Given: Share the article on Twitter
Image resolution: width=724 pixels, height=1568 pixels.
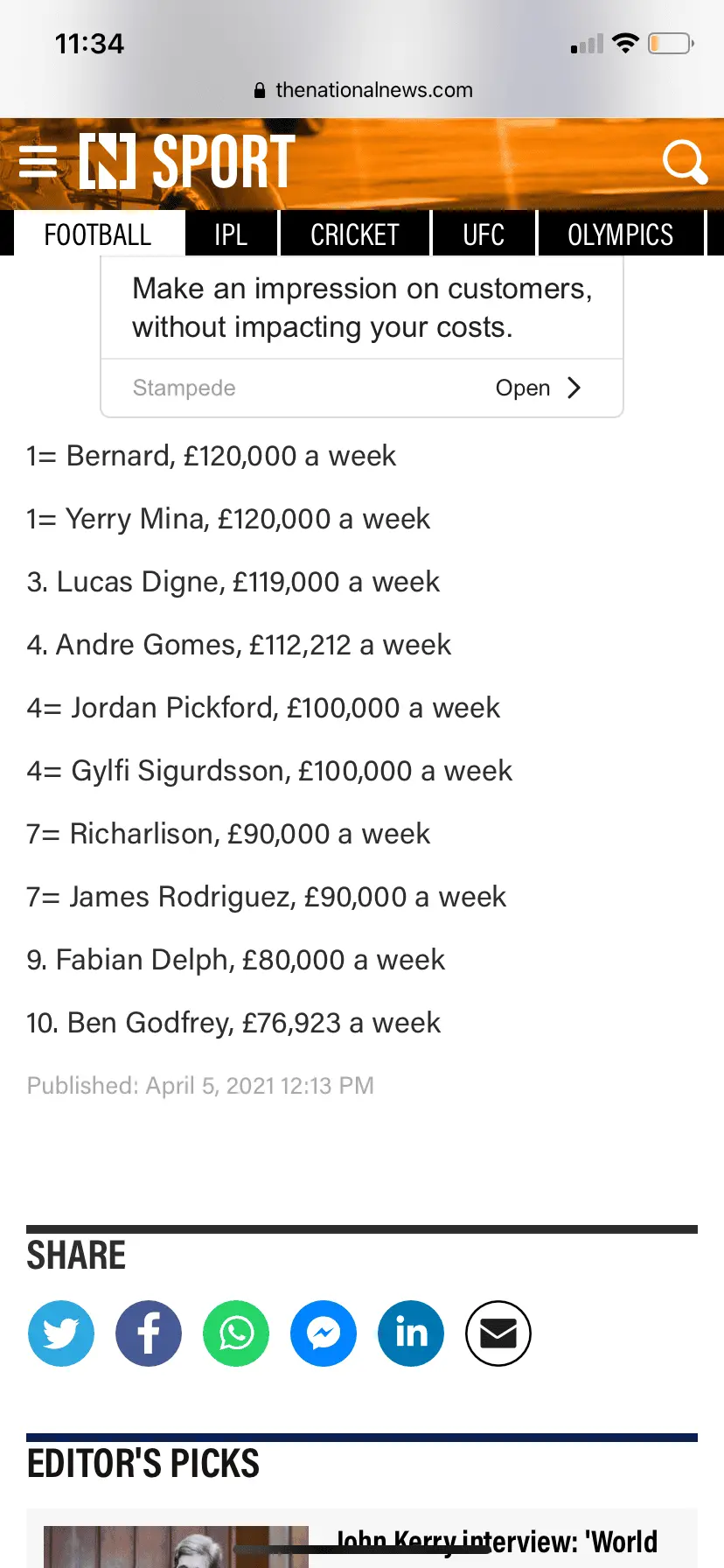Looking at the screenshot, I should tap(61, 1333).
